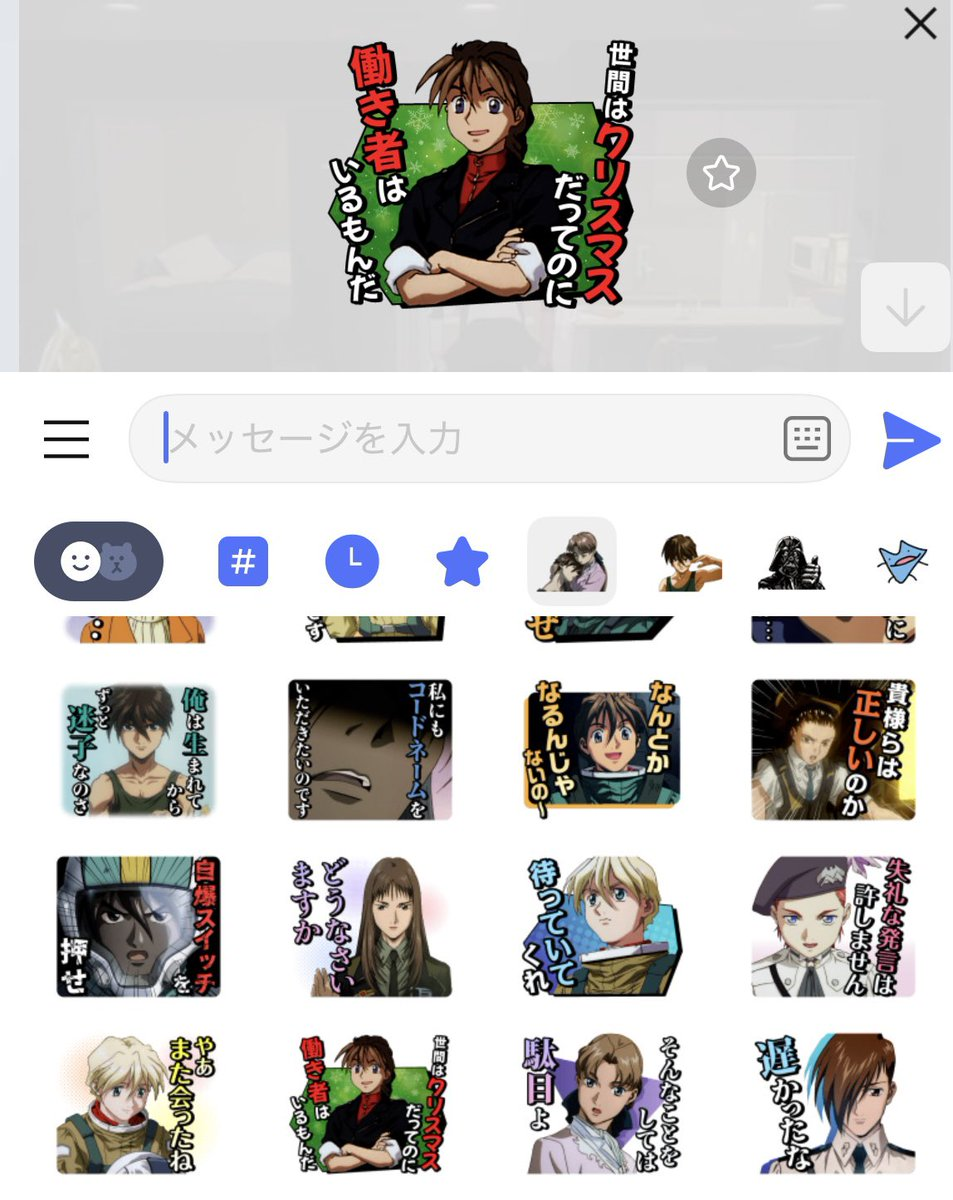
Task: Choose the 俺は生まれてからずっと迷子なのさ sticker
Action: point(138,750)
